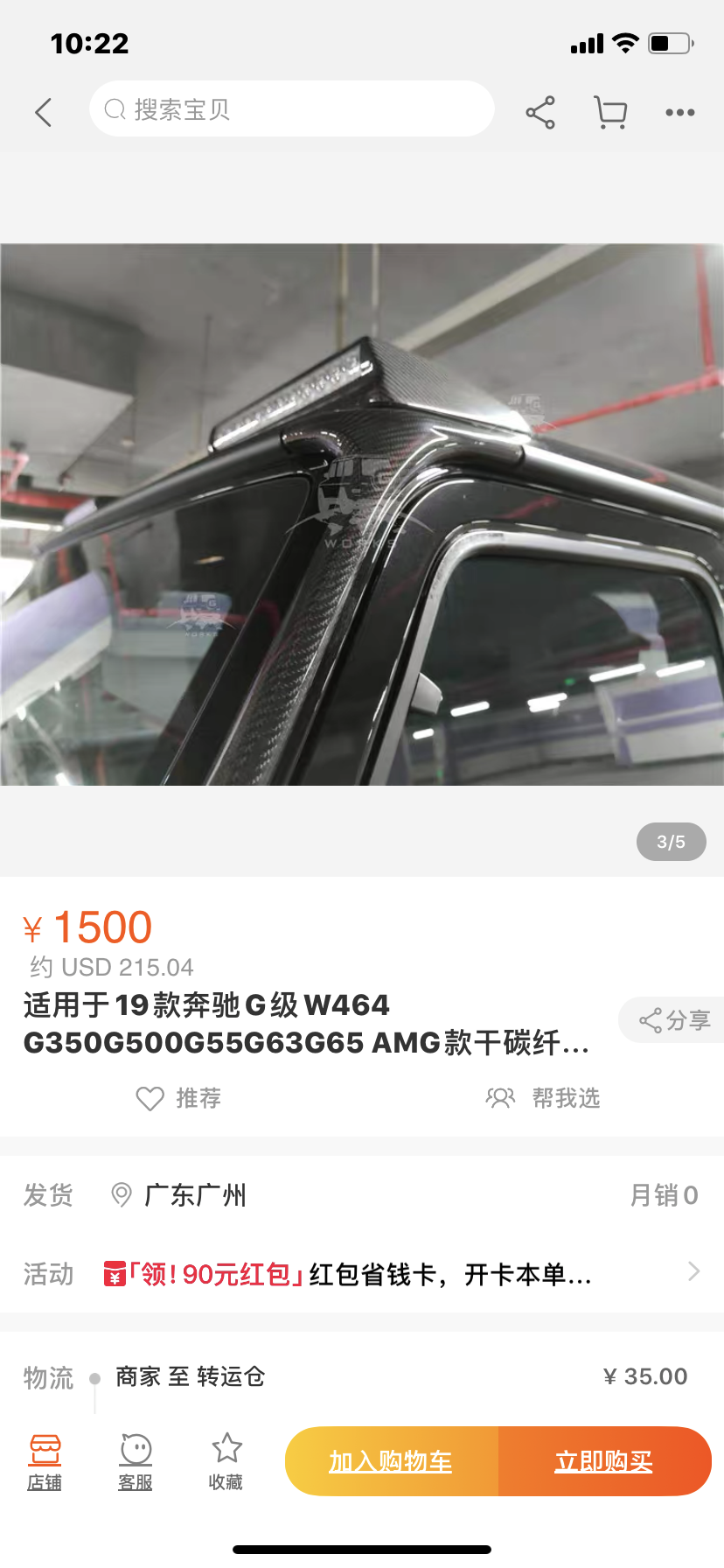Image resolution: width=724 pixels, height=1568 pixels.
Task: Open the 90元红包 activity row
Action: click(362, 1273)
